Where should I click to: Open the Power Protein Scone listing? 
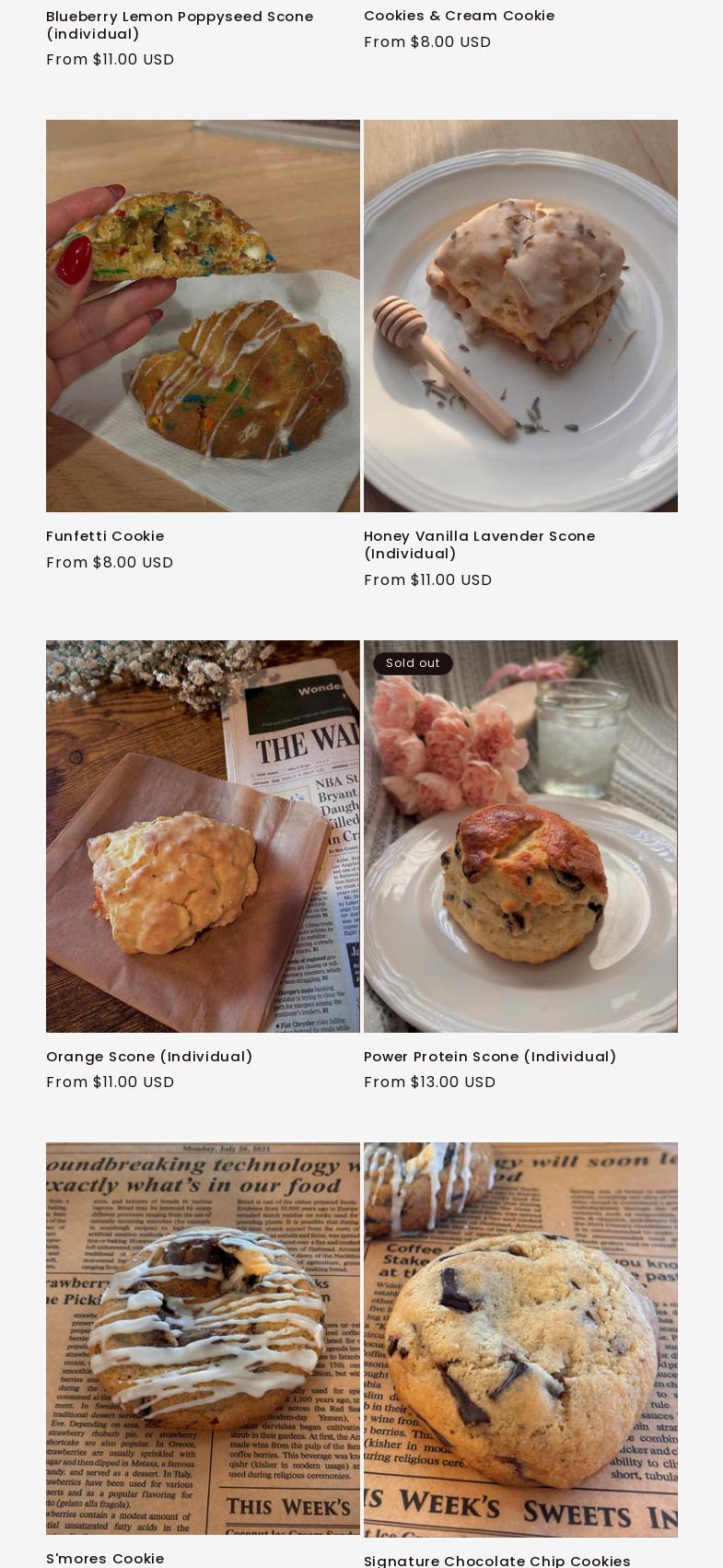[490, 1056]
